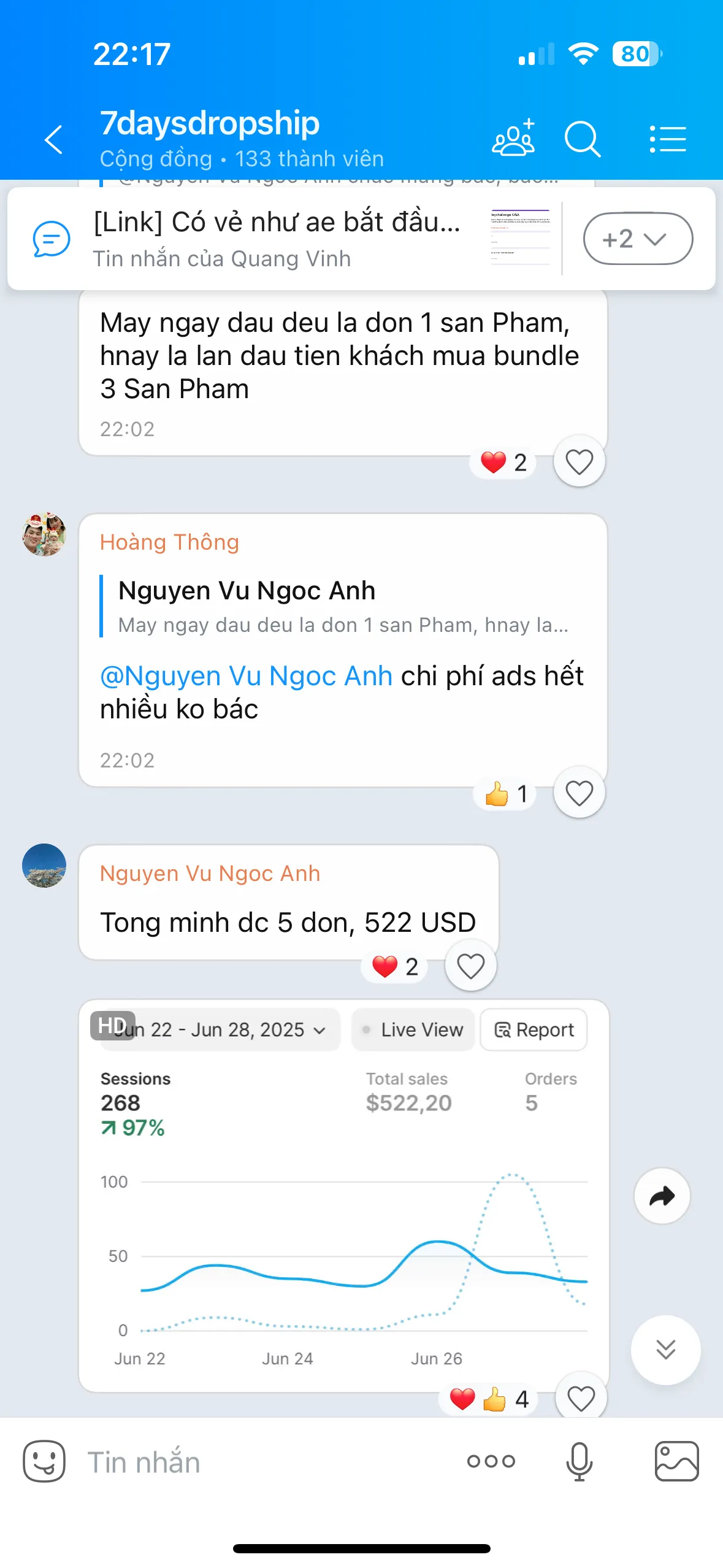The height and width of the screenshot is (1568, 723).
Task: Expand the +2 pinned messages list
Action: 638,239
